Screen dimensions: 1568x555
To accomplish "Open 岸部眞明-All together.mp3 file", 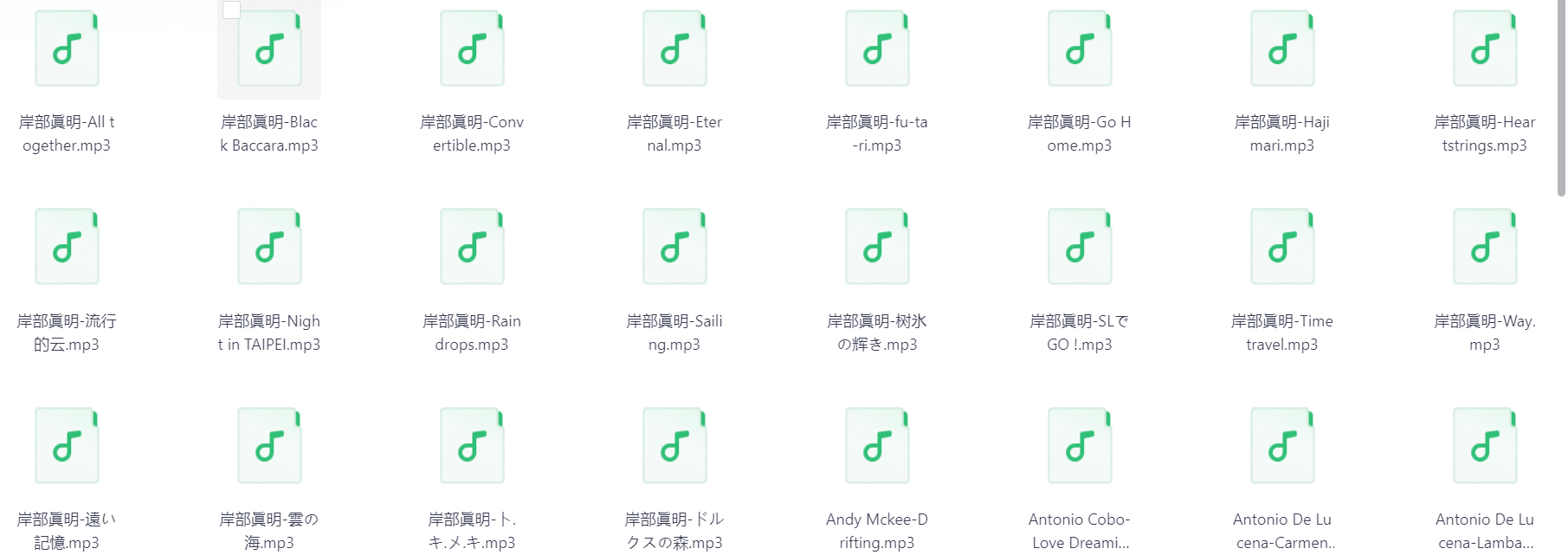I will [x=67, y=49].
